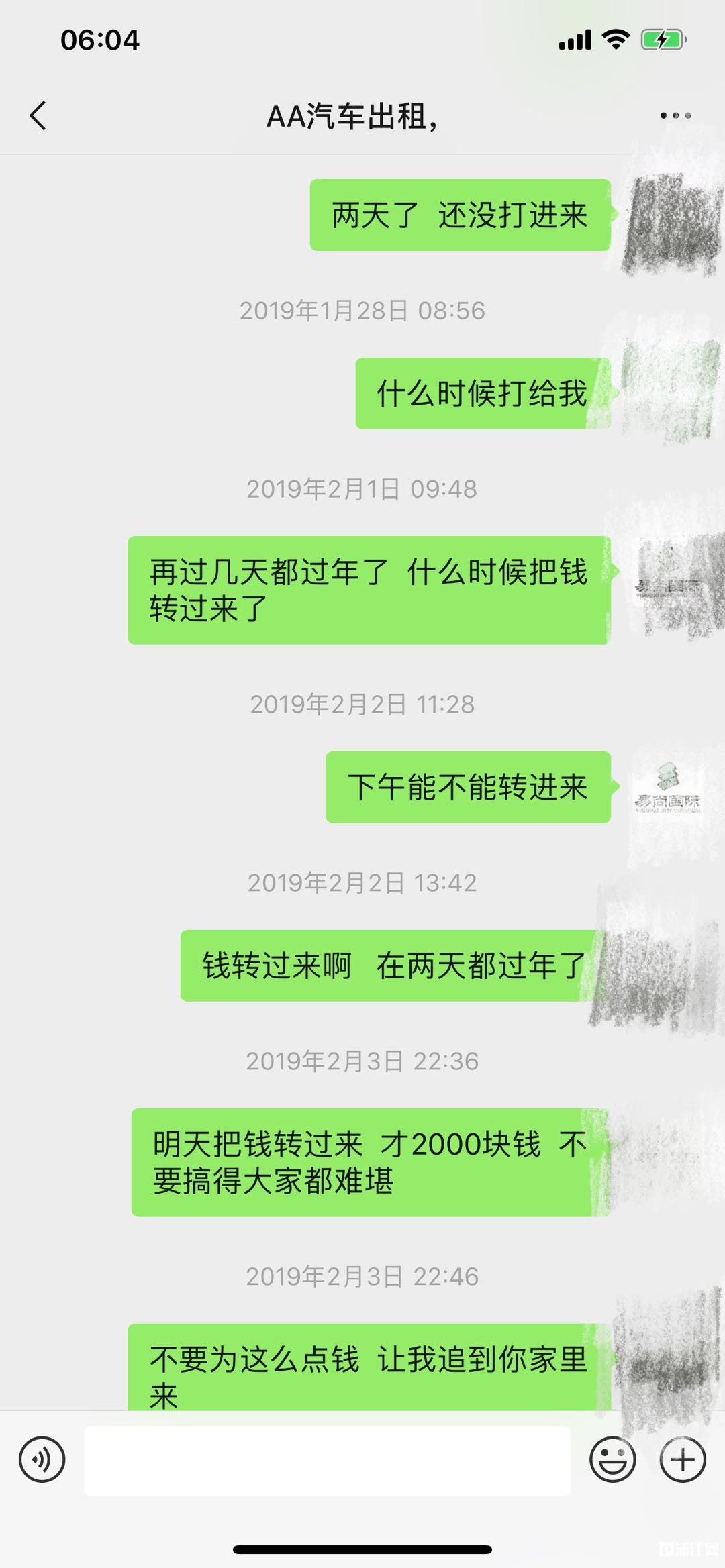
Task: Switch to voice message input
Action: click(x=42, y=1459)
